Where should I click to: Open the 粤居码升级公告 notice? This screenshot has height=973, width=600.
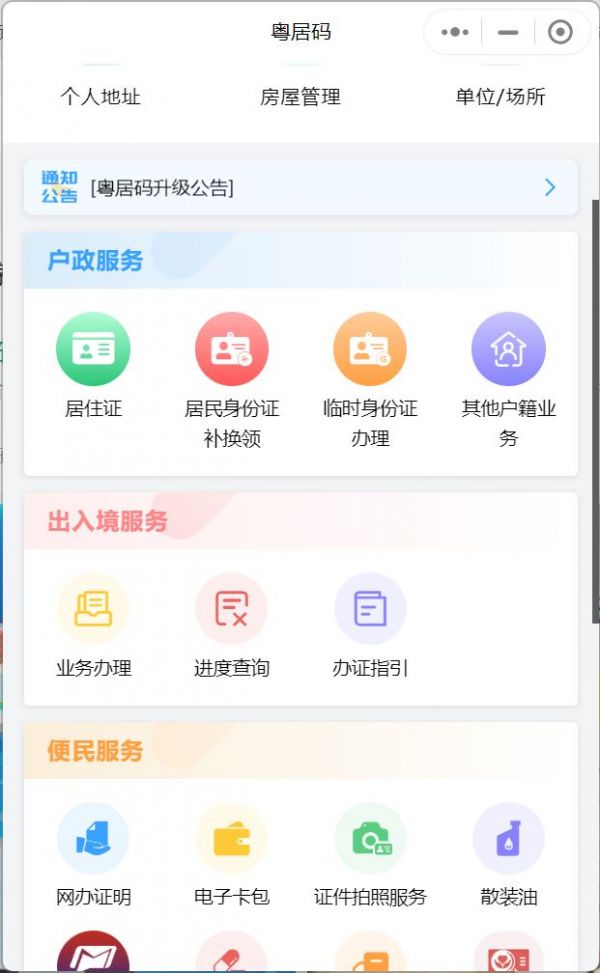[300, 187]
